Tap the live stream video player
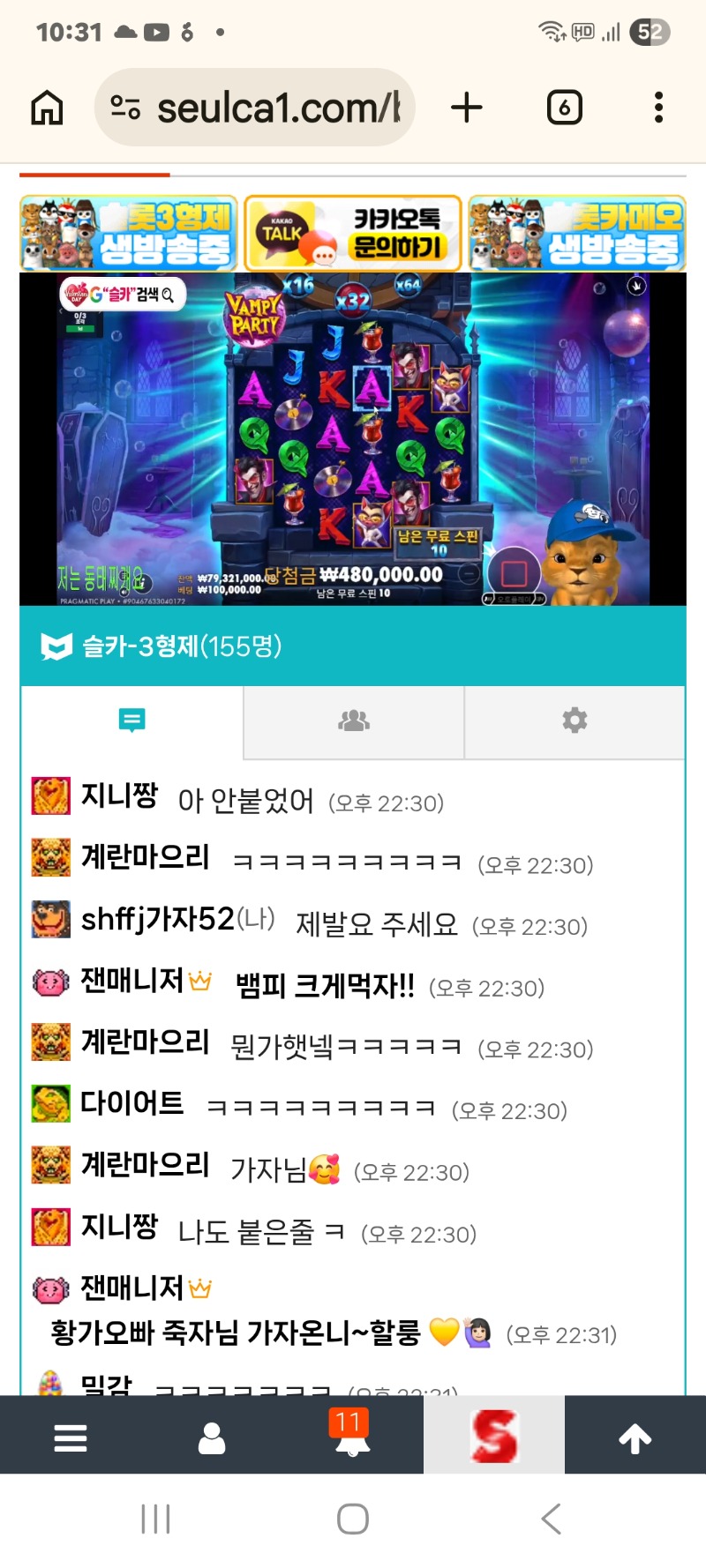This screenshot has height=1568, width=706. click(x=353, y=439)
